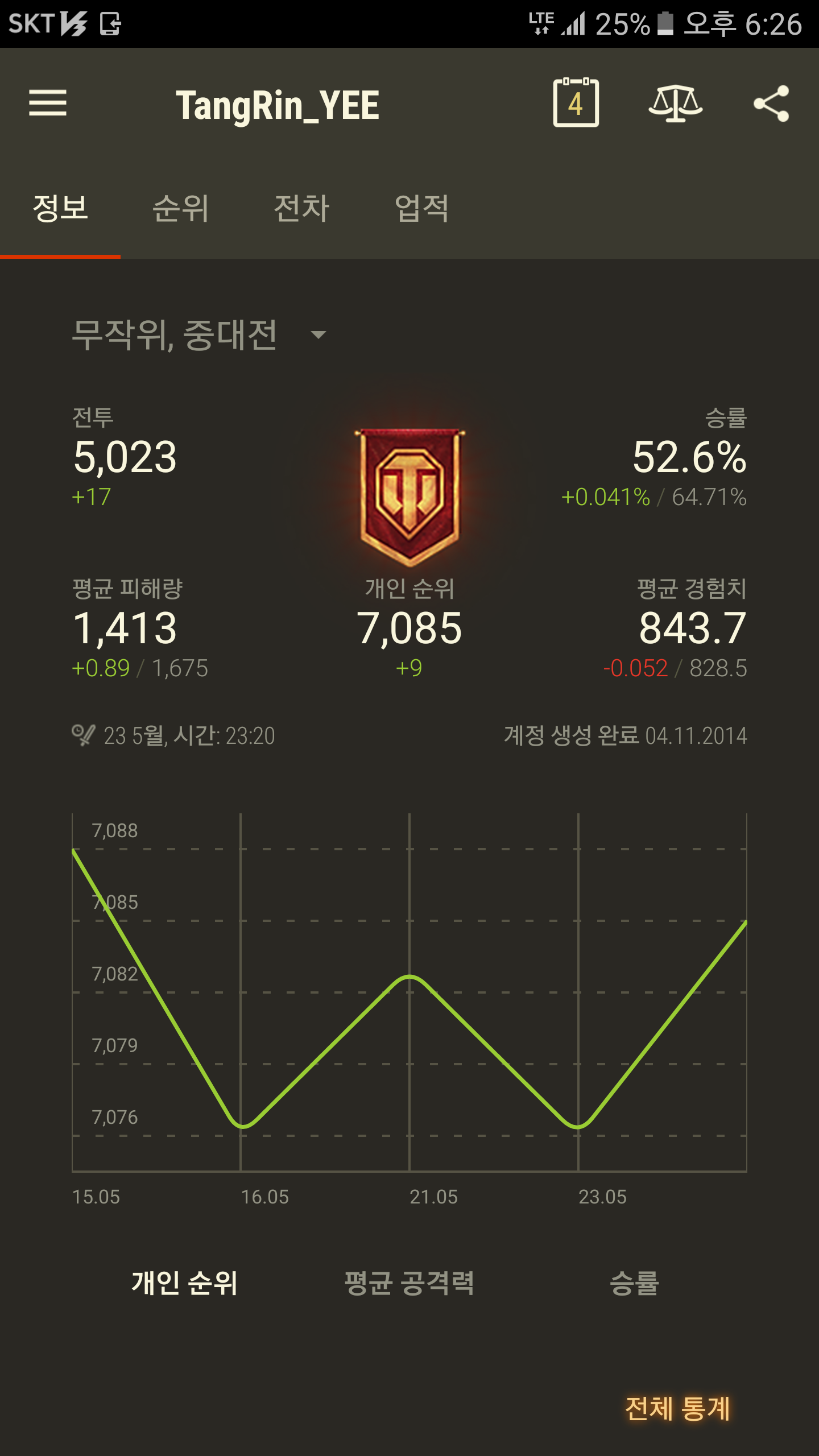Open the compare scales icon
Screen dimensions: 819x1456
[x=675, y=103]
